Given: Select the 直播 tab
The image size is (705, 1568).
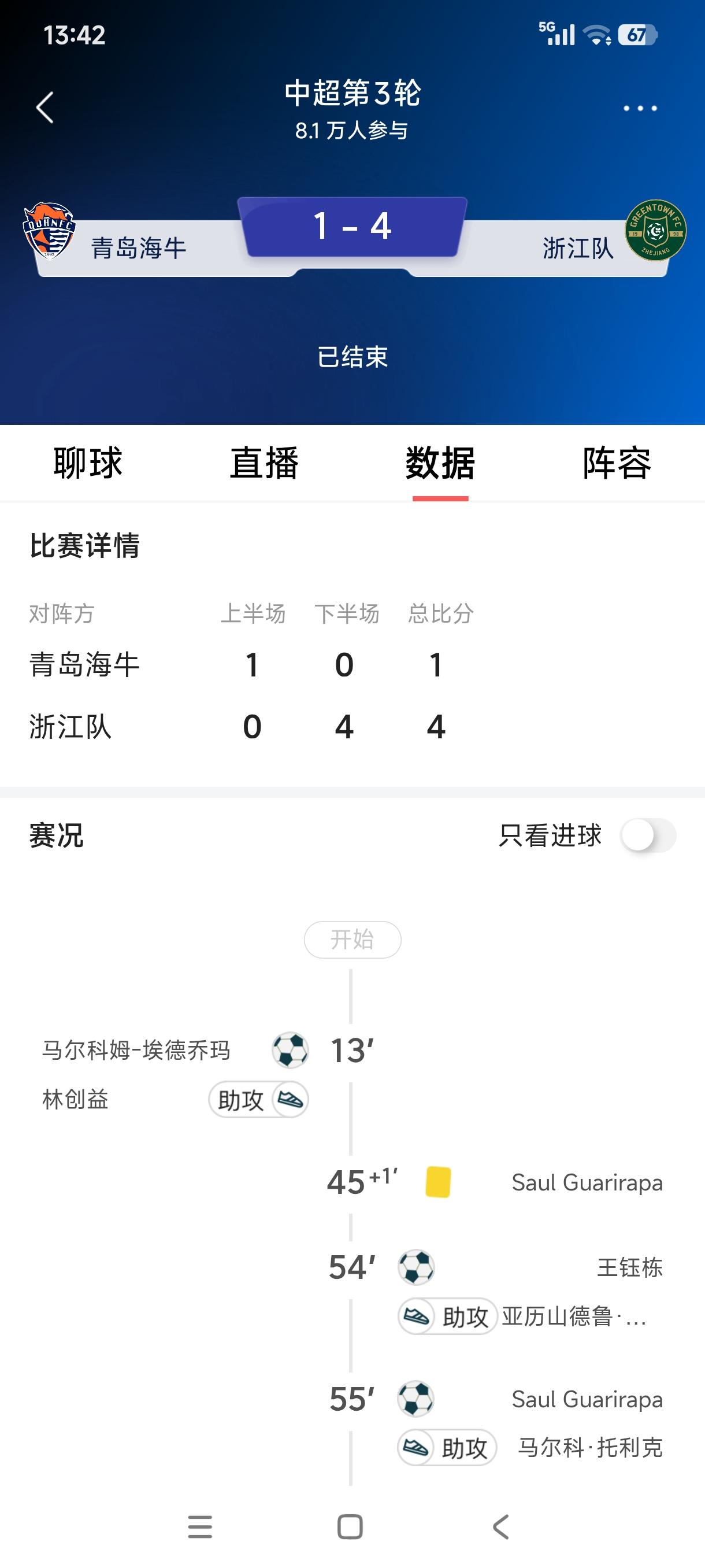Looking at the screenshot, I should coord(264,463).
